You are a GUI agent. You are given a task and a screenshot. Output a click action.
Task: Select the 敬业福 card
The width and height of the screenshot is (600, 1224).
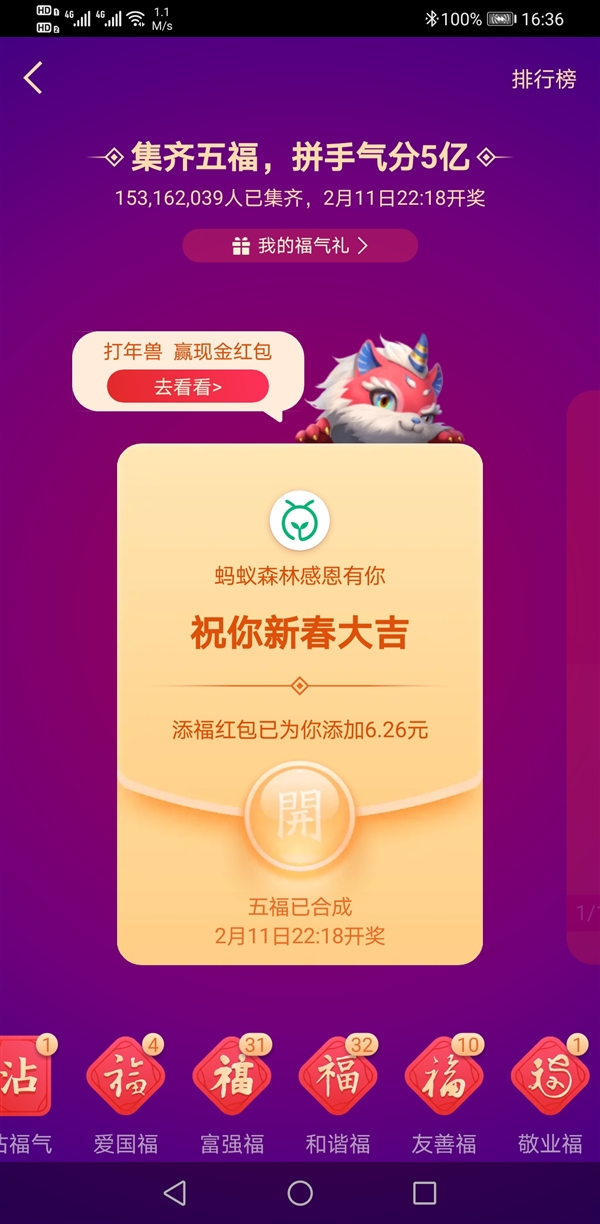pos(550,1080)
